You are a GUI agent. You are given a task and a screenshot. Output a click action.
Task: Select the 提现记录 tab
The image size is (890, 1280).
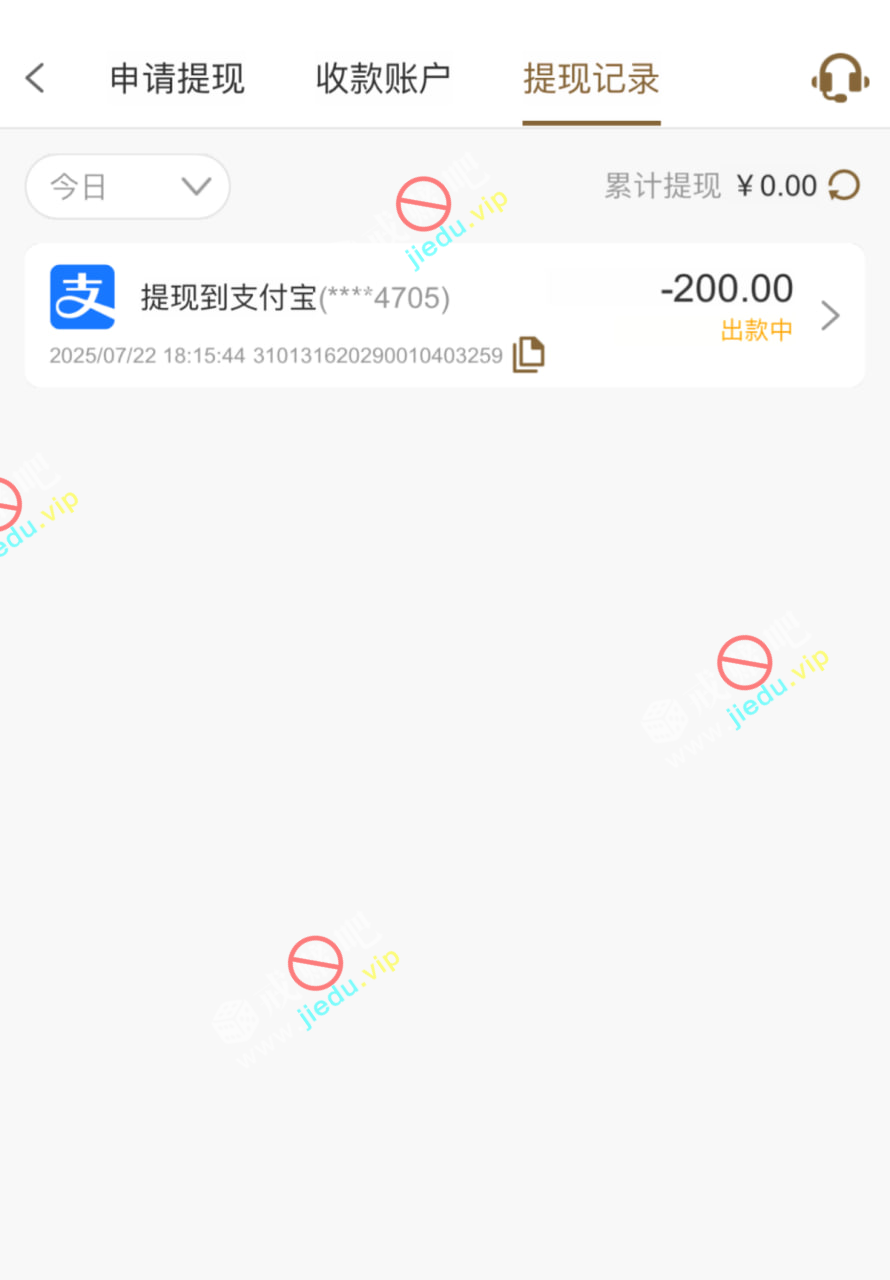coord(591,78)
